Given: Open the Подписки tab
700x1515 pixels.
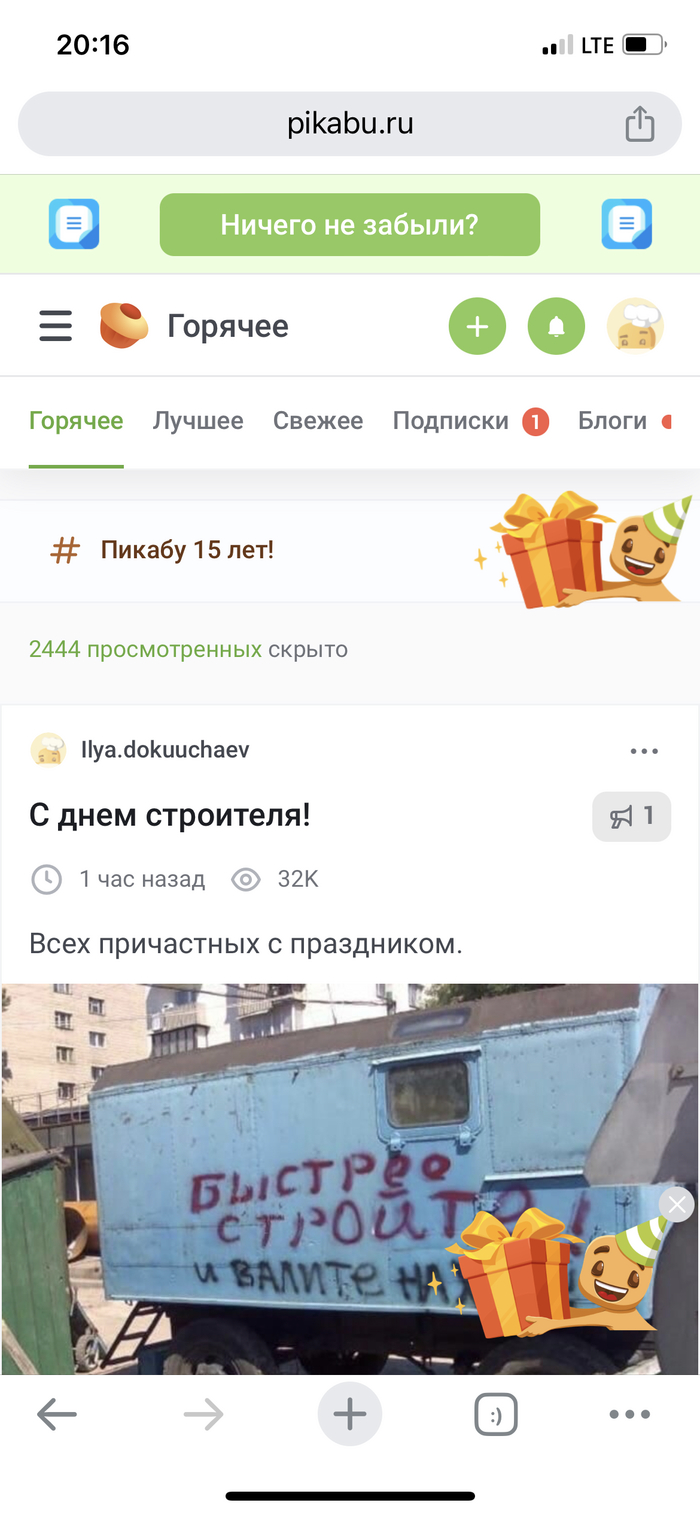Looking at the screenshot, I should [x=451, y=421].
